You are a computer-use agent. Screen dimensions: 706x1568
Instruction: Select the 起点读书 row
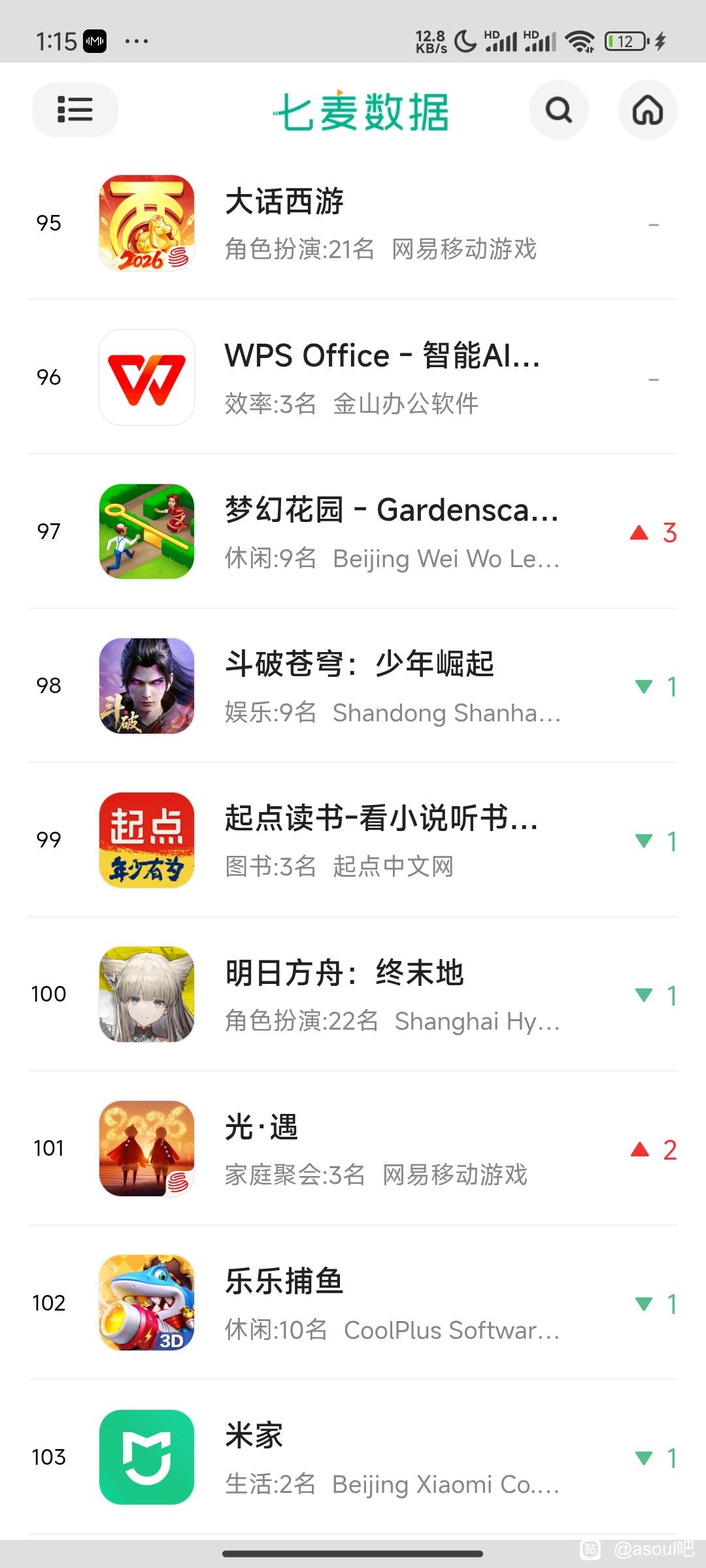coord(353,840)
